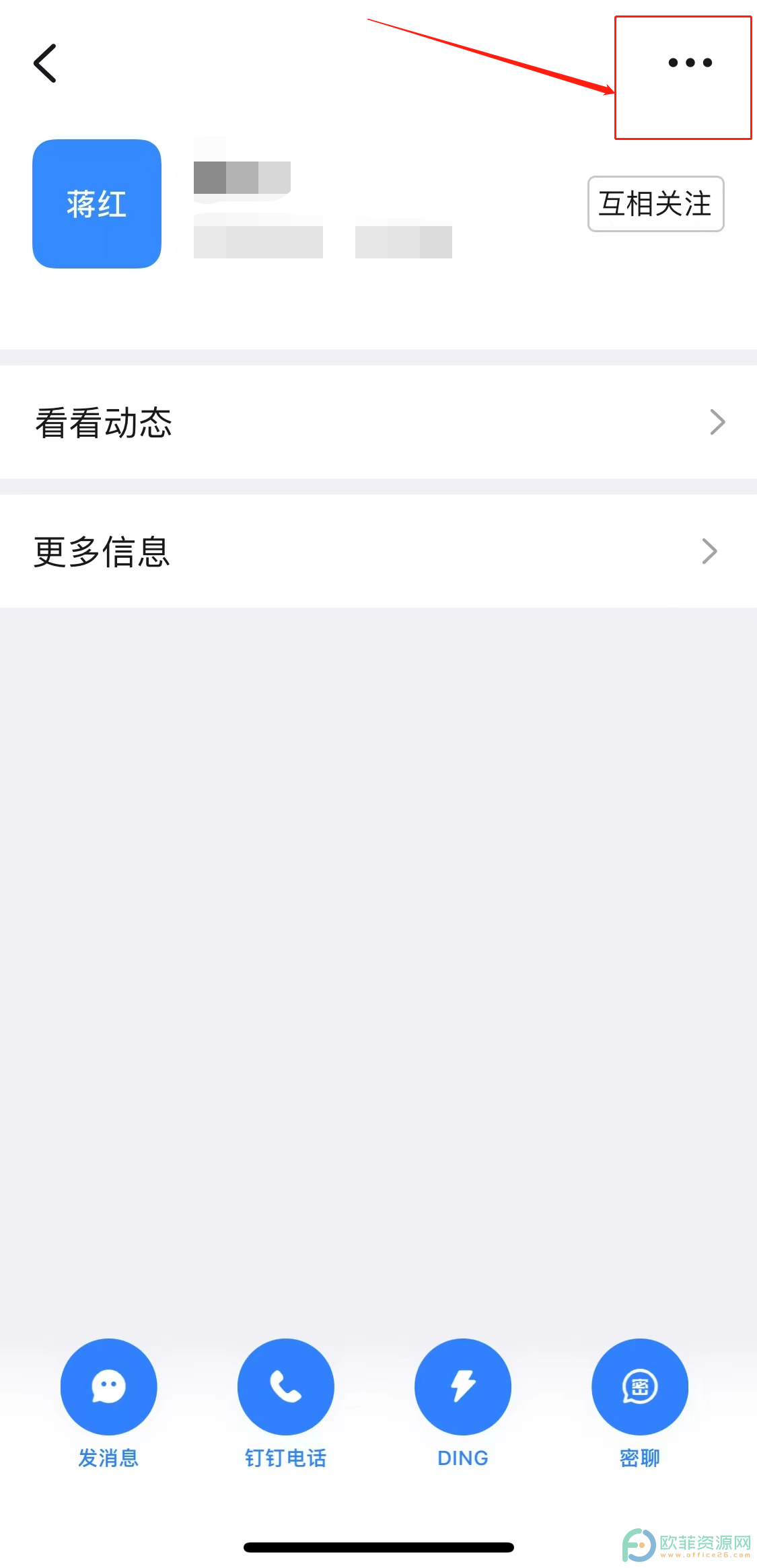This screenshot has width=757, height=1568.
Task: Open 看看动态 row
Action: [378, 422]
